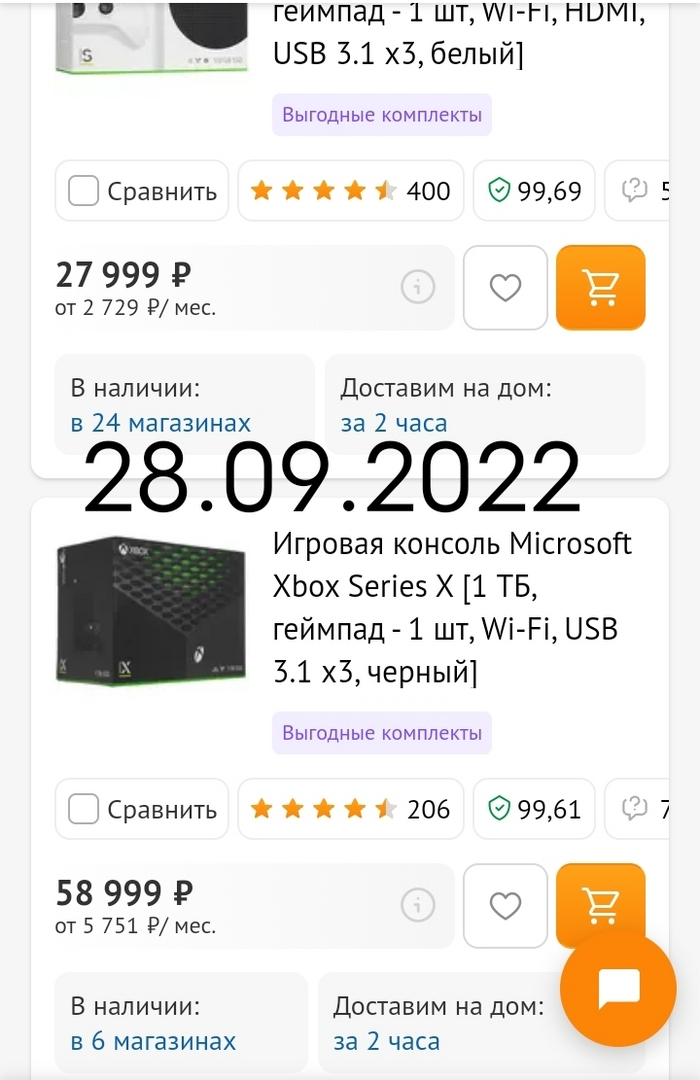Image resolution: width=700 pixels, height=1080 pixels.
Task: Open the 99,61 reliability badge
Action: tap(534, 809)
